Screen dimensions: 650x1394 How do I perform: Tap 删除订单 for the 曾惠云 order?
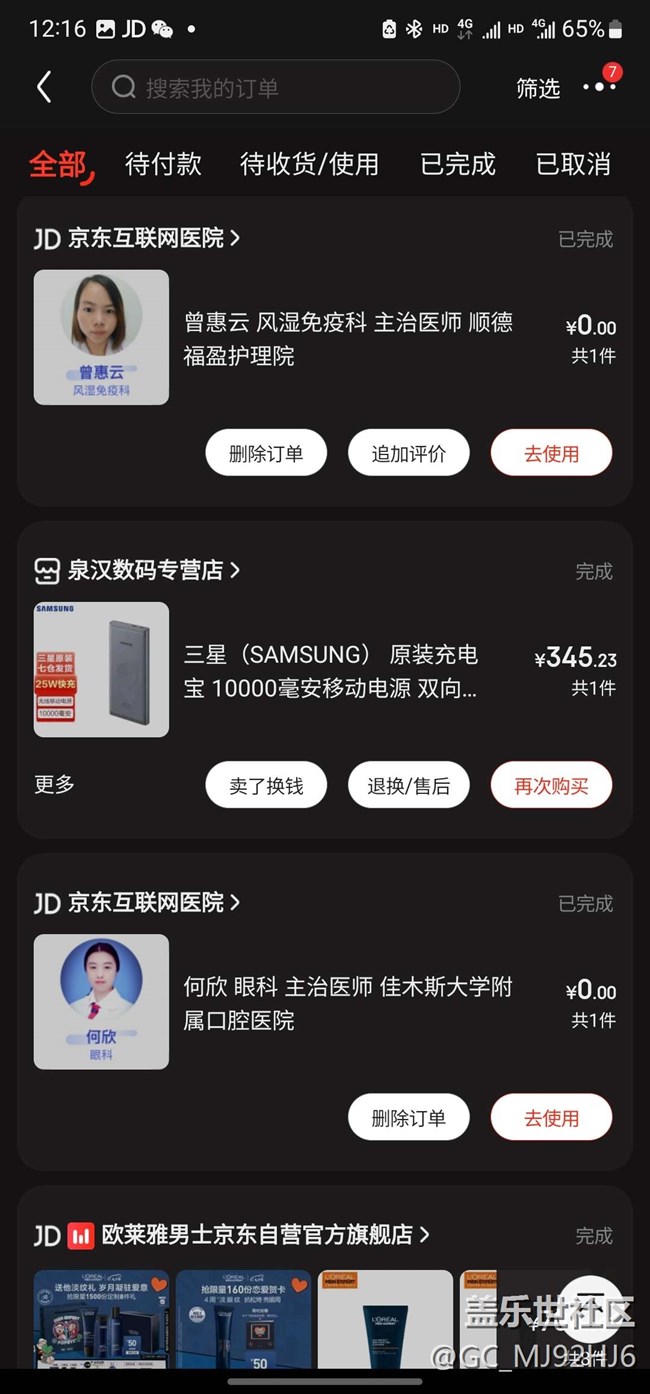tap(265, 453)
